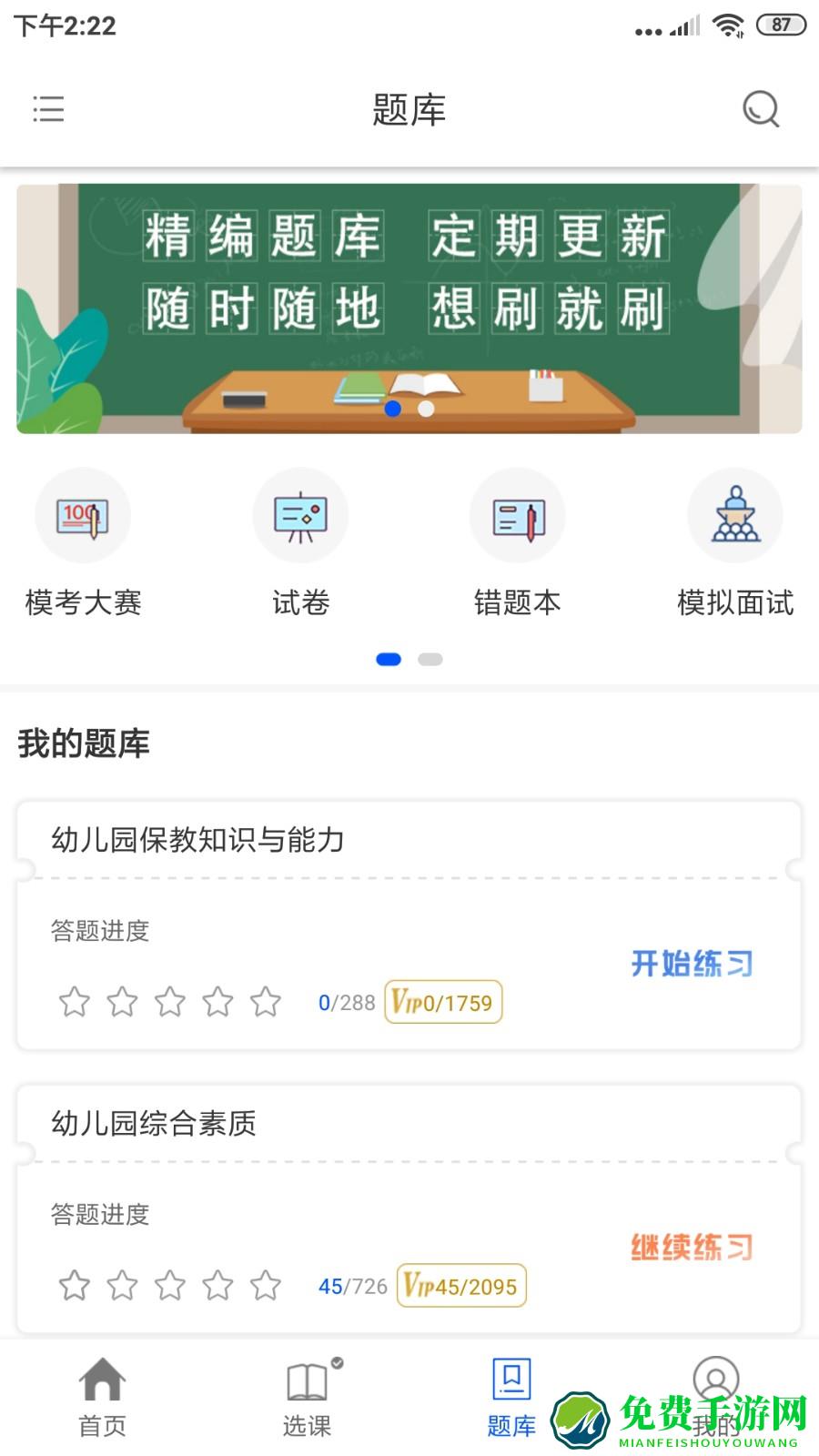Image resolution: width=819 pixels, height=1456 pixels.
Task: Tap the search magnifier icon at top right
Action: (x=761, y=109)
